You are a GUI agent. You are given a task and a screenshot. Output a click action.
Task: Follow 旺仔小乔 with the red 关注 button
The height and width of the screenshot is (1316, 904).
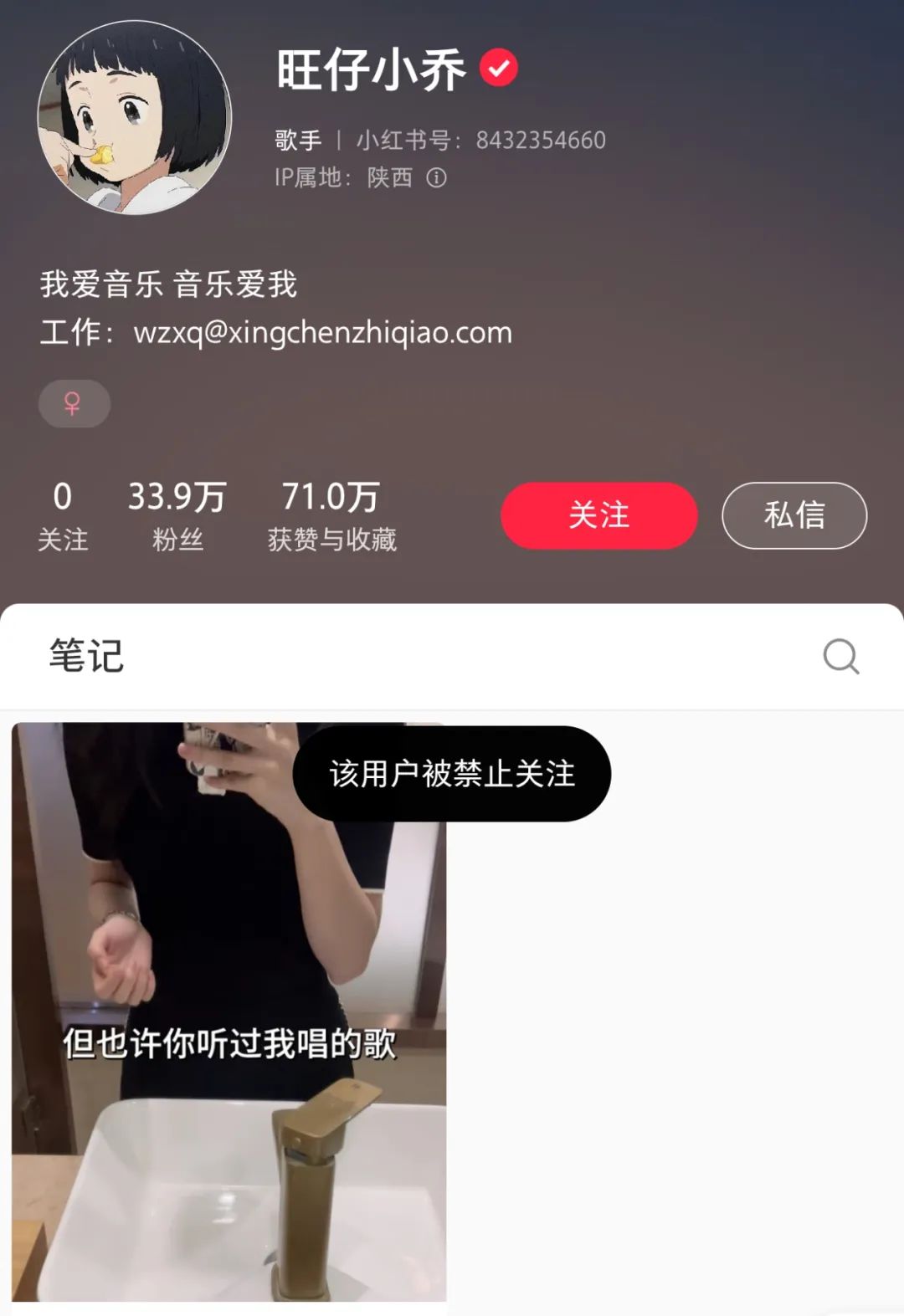pos(598,515)
